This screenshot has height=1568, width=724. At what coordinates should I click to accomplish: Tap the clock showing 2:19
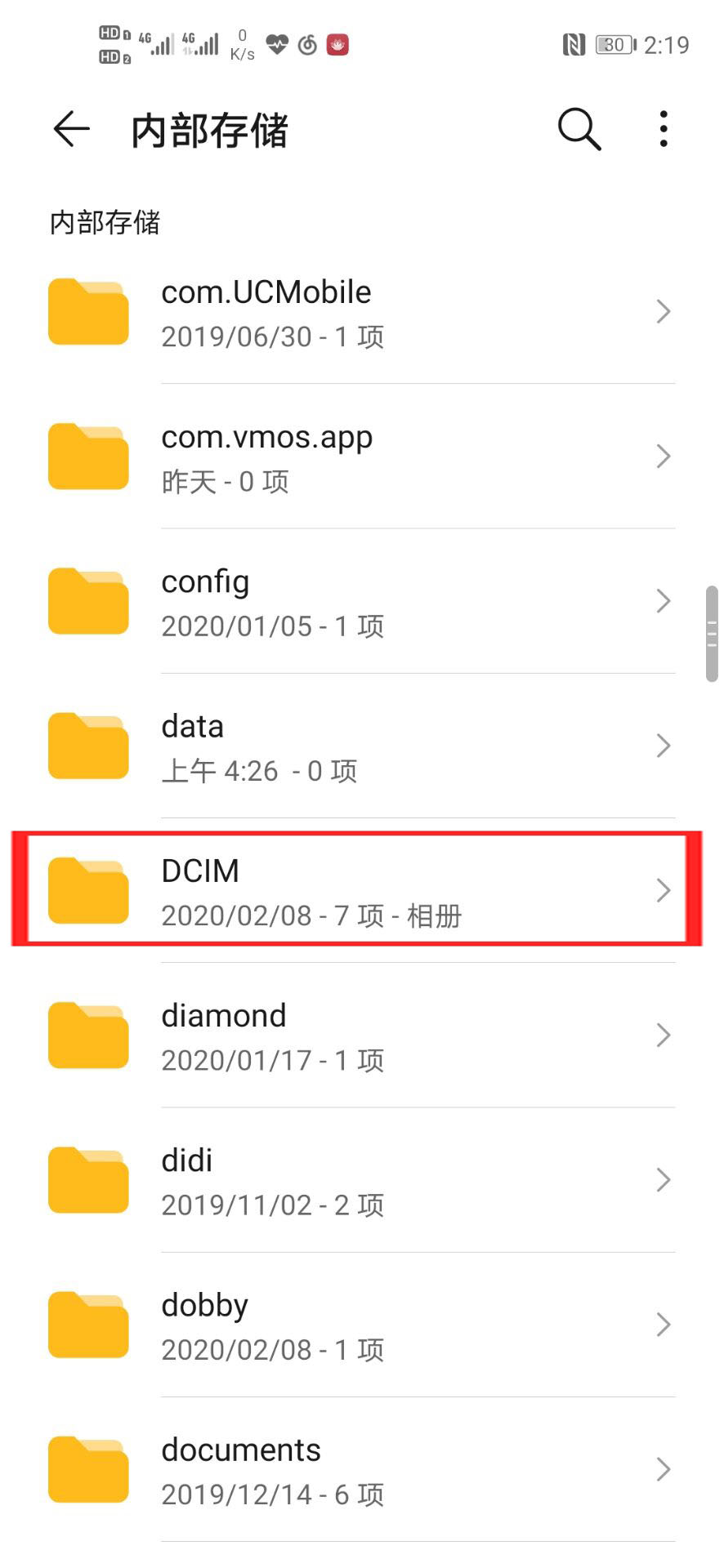pos(666,45)
